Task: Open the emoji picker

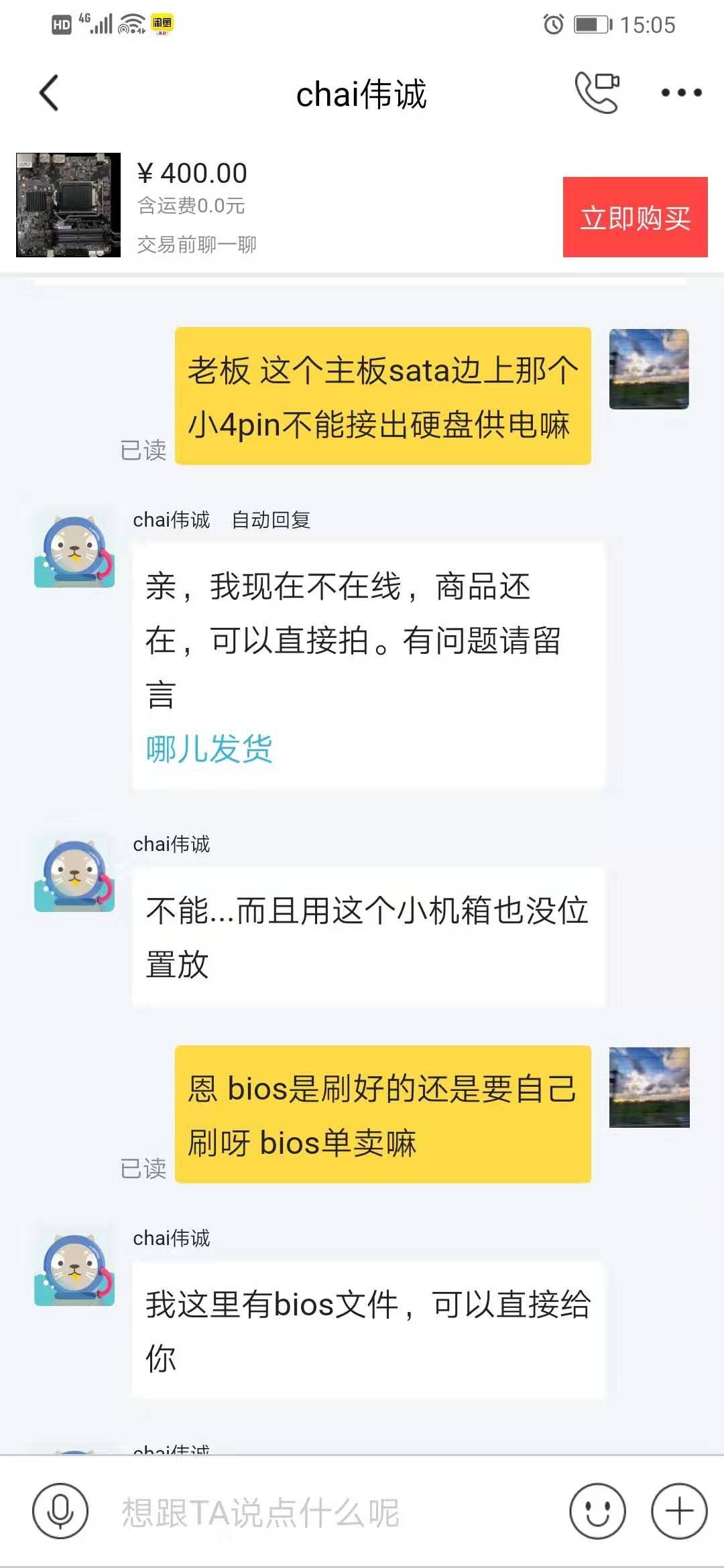Action: click(x=597, y=1512)
